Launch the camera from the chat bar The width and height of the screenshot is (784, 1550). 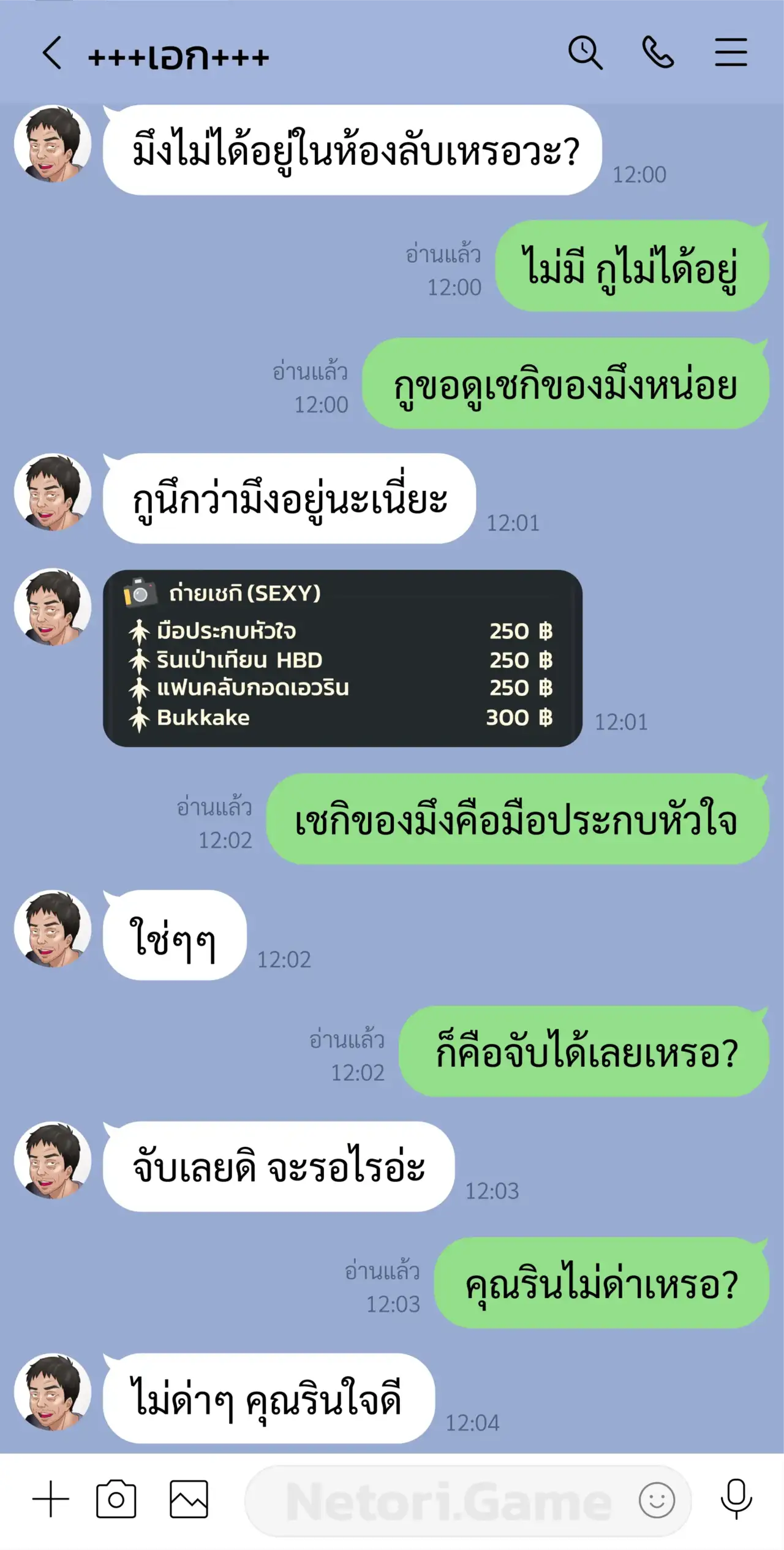click(116, 1500)
